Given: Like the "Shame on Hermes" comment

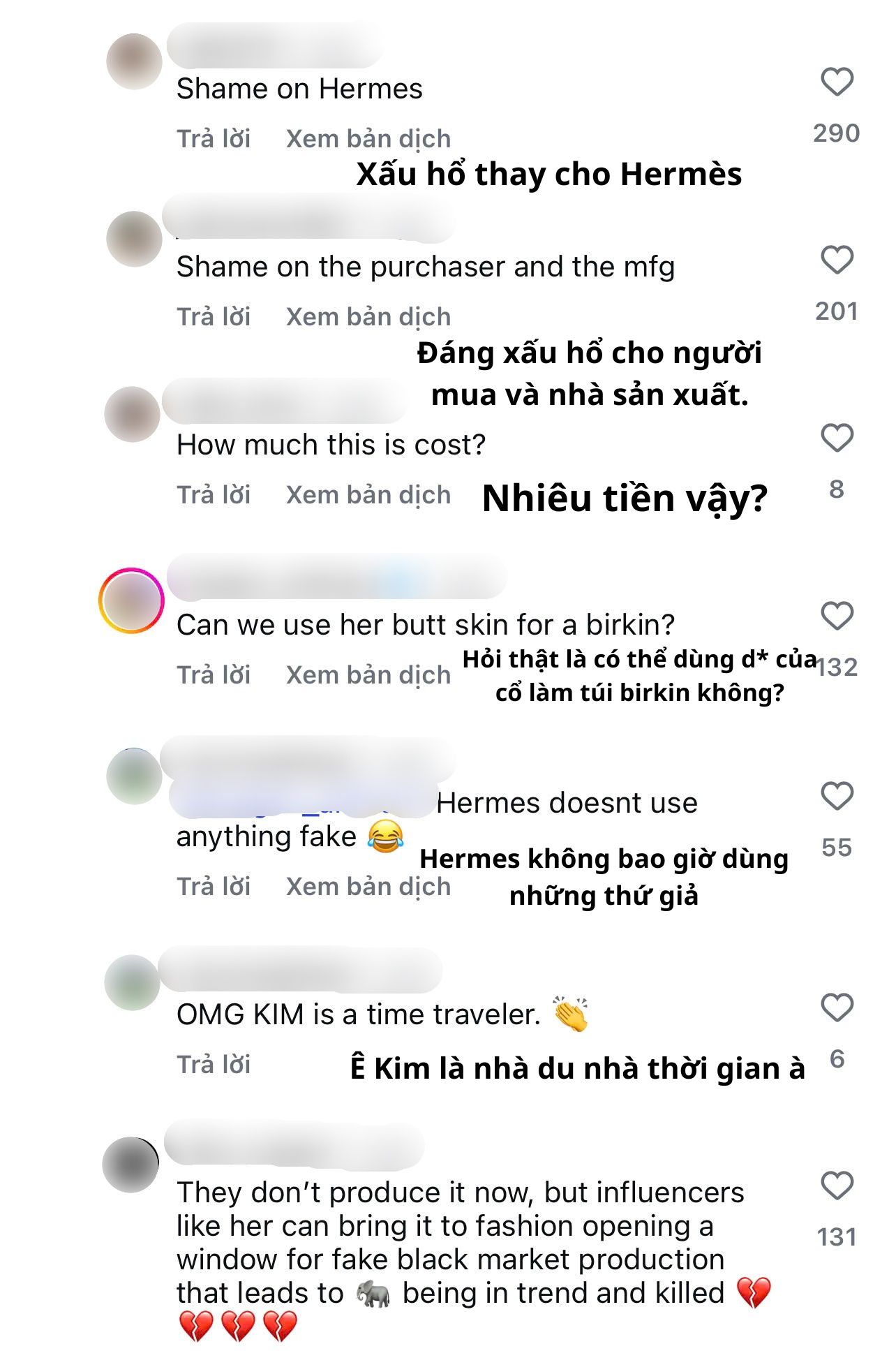Looking at the screenshot, I should 837,82.
